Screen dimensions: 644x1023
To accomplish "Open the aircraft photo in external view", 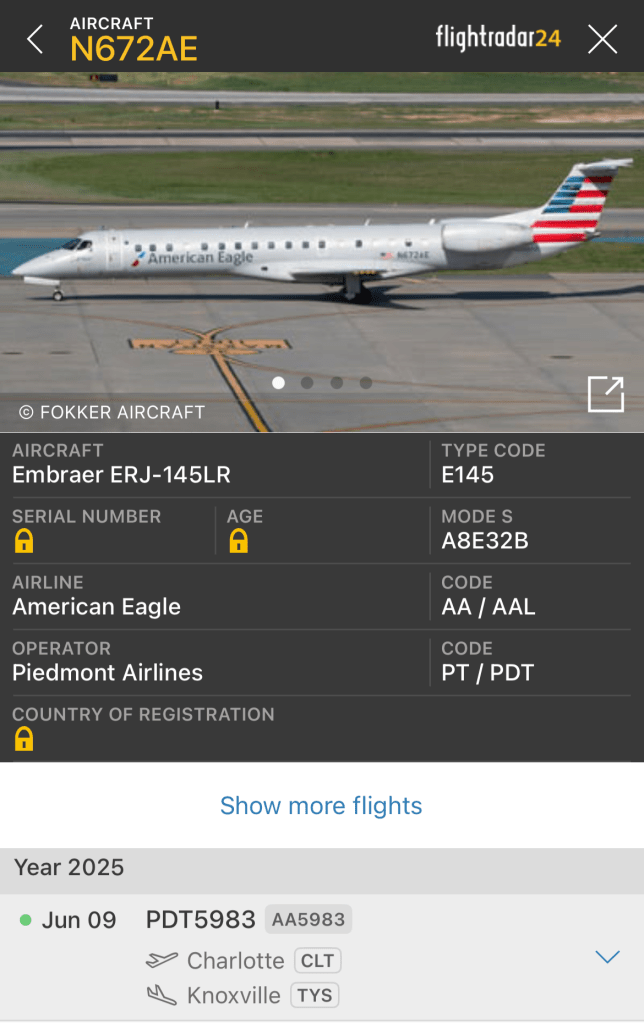I will (x=605, y=394).
